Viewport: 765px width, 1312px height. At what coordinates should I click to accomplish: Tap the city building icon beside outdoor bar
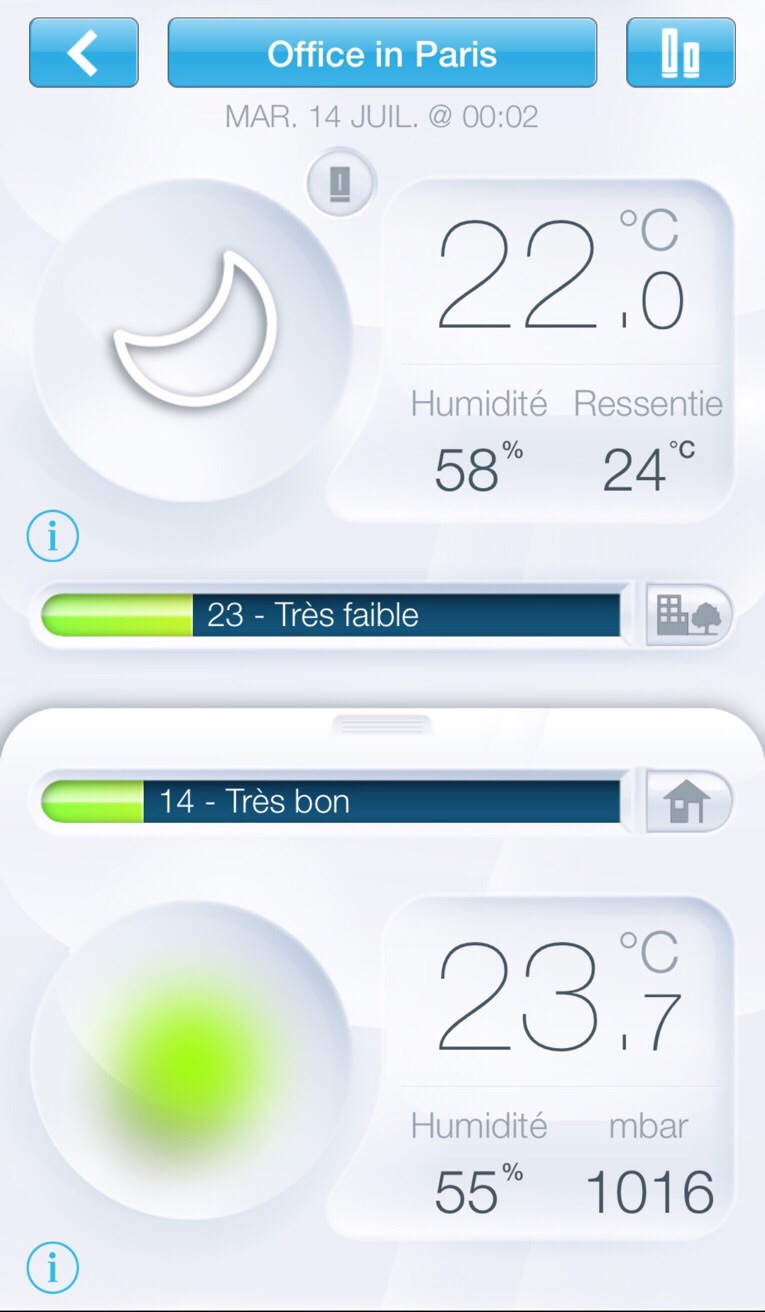point(689,615)
